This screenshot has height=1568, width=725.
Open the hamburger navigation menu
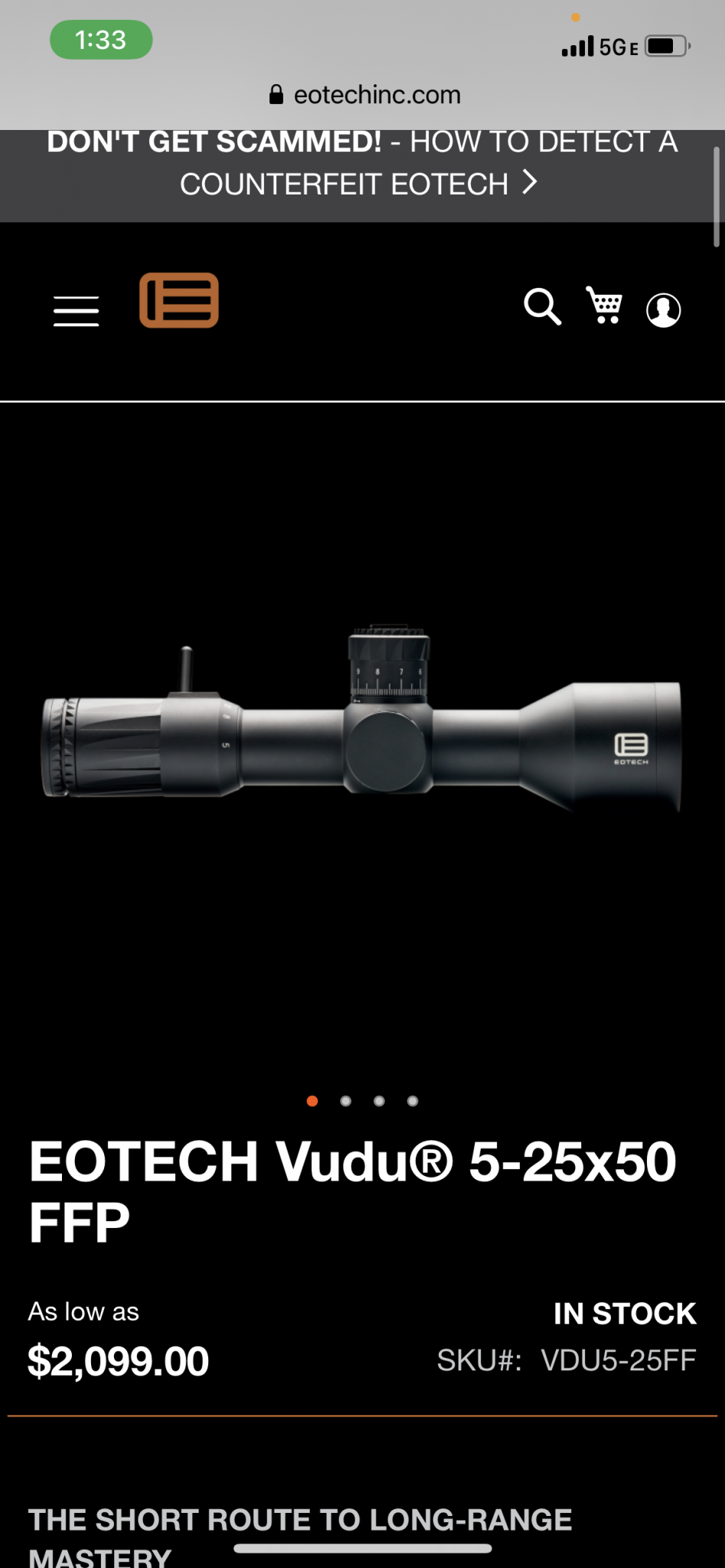(x=76, y=311)
